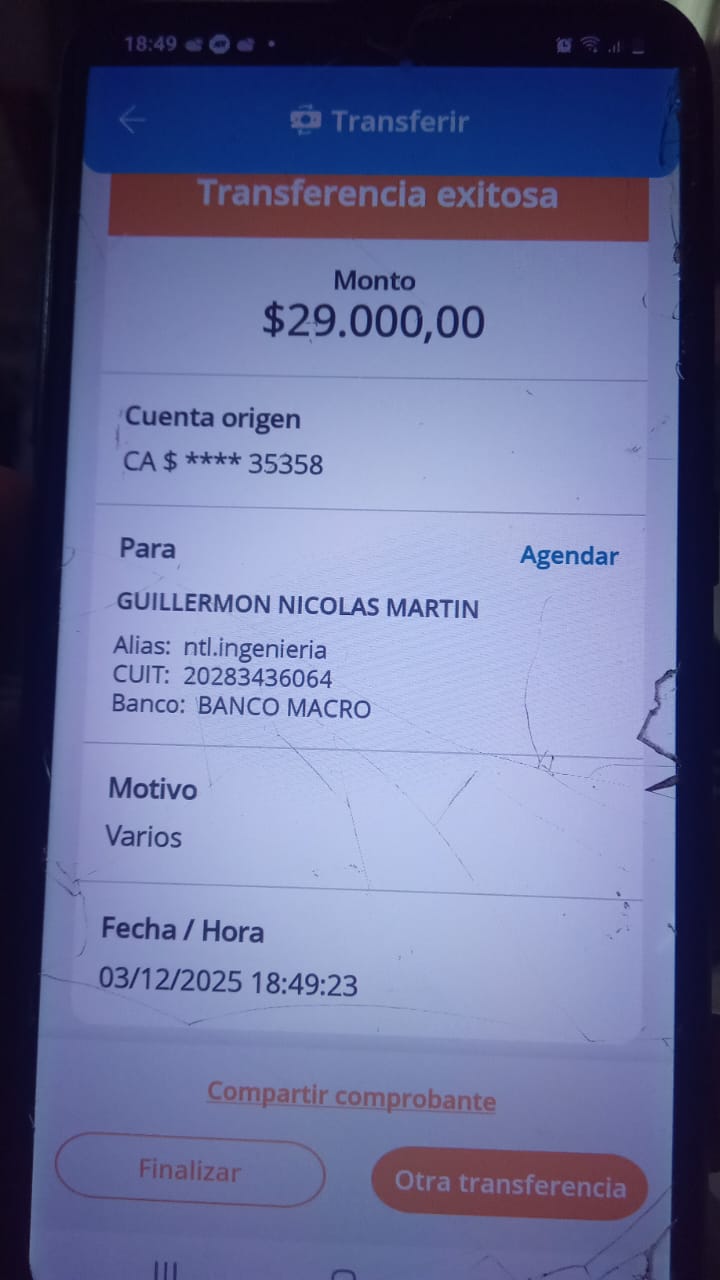Open Compartir comprobante link
The height and width of the screenshot is (1280, 720).
351,1095
